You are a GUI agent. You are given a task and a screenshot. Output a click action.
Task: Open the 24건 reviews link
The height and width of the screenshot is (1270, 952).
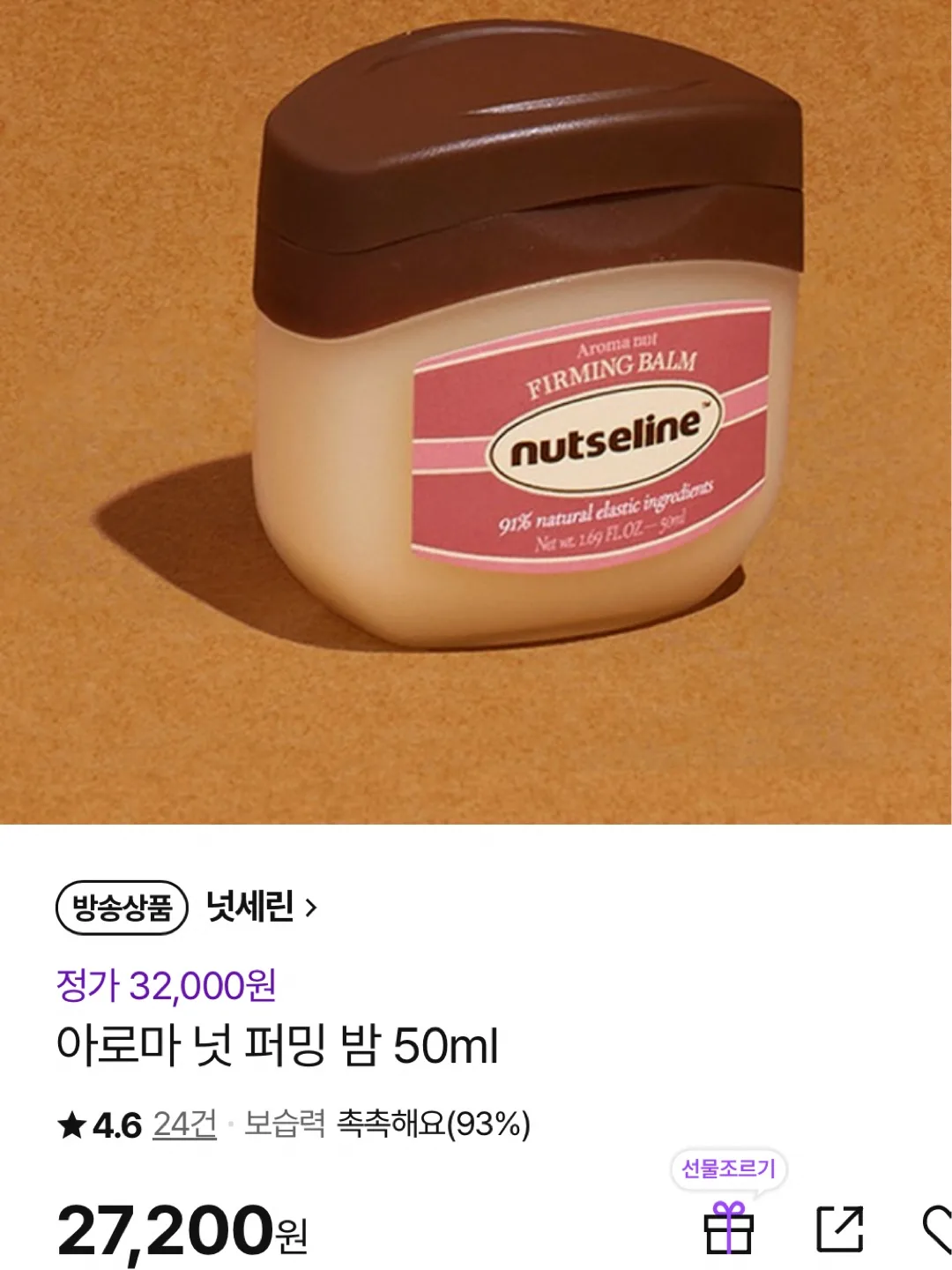click(x=184, y=1124)
